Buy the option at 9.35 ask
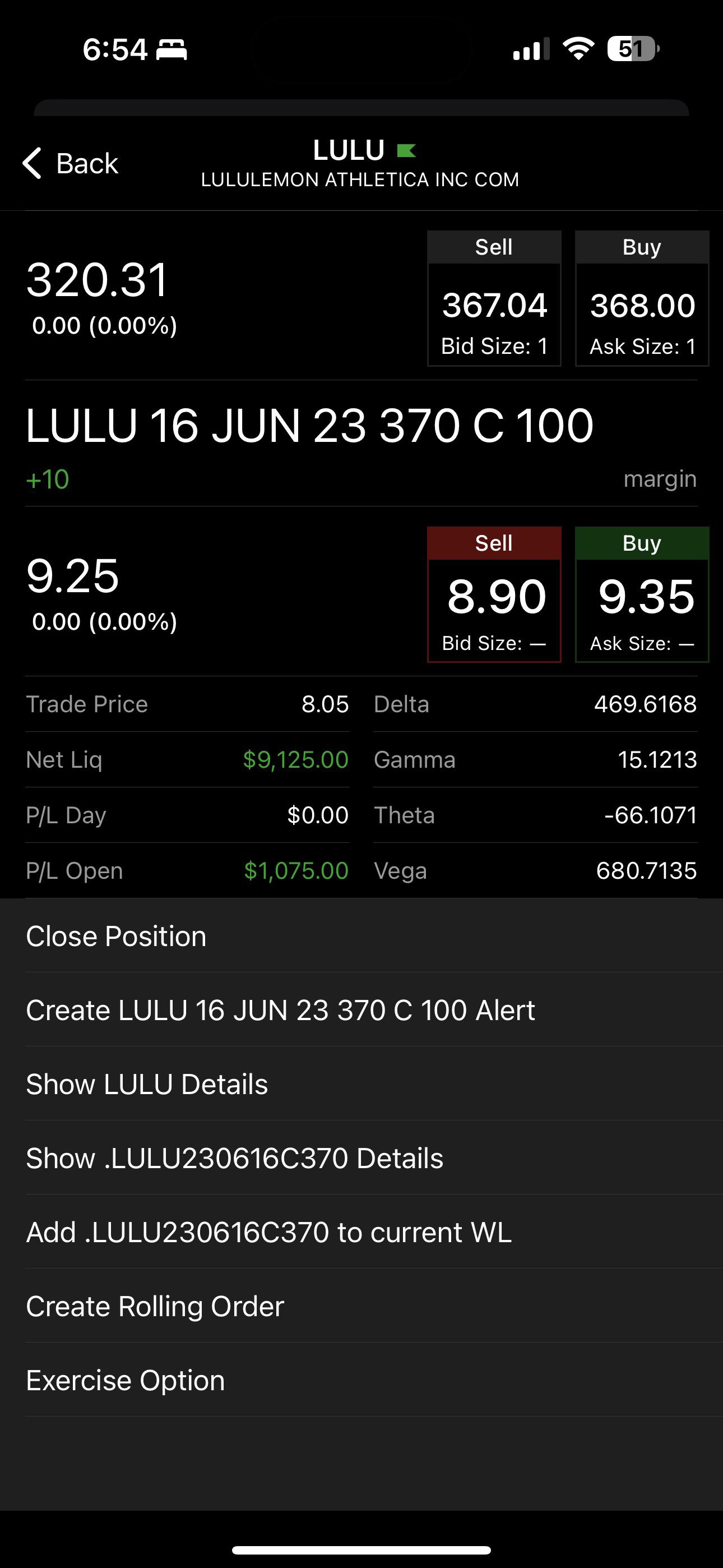 click(641, 594)
